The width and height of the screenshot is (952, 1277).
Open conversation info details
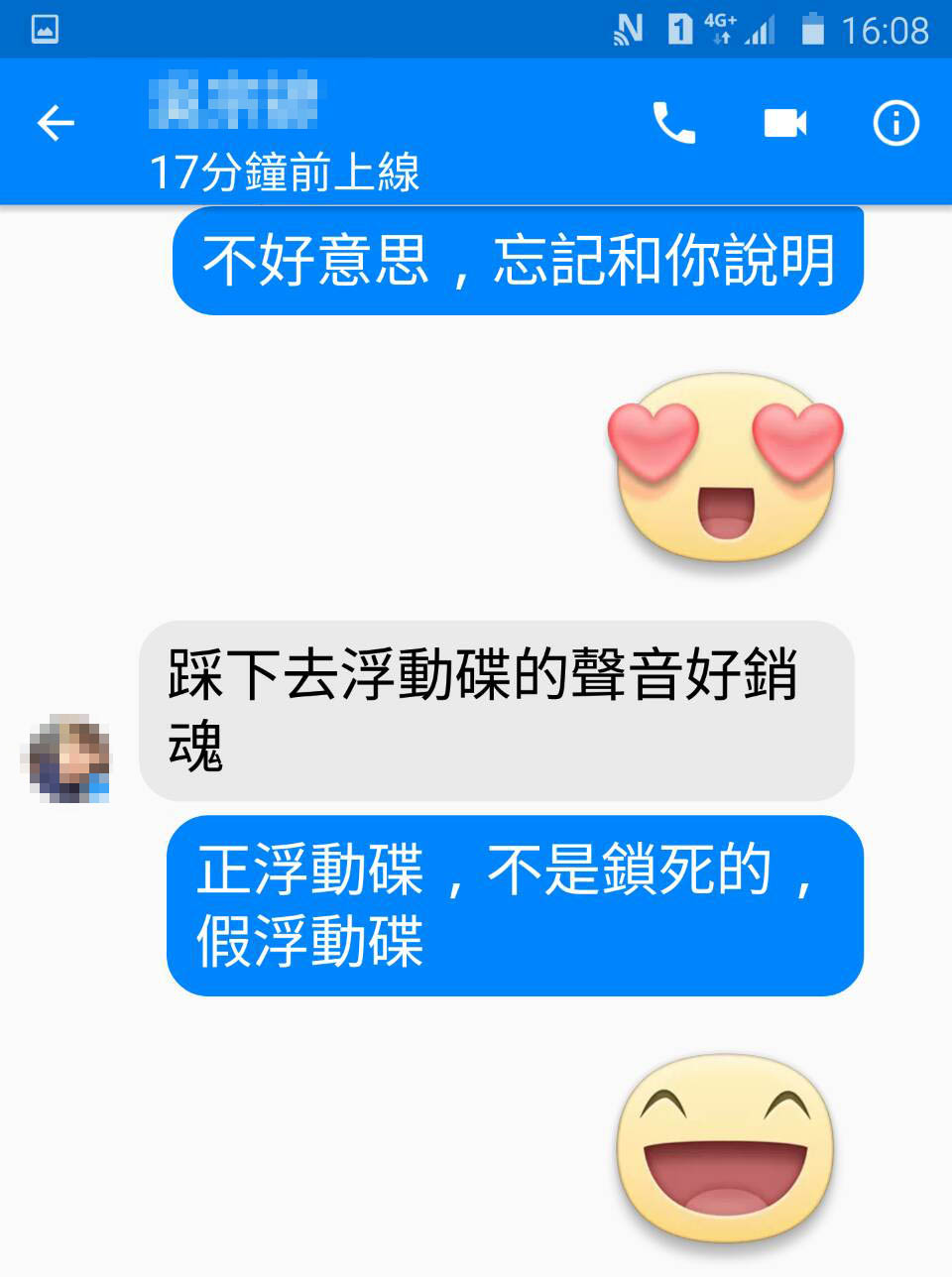click(895, 124)
